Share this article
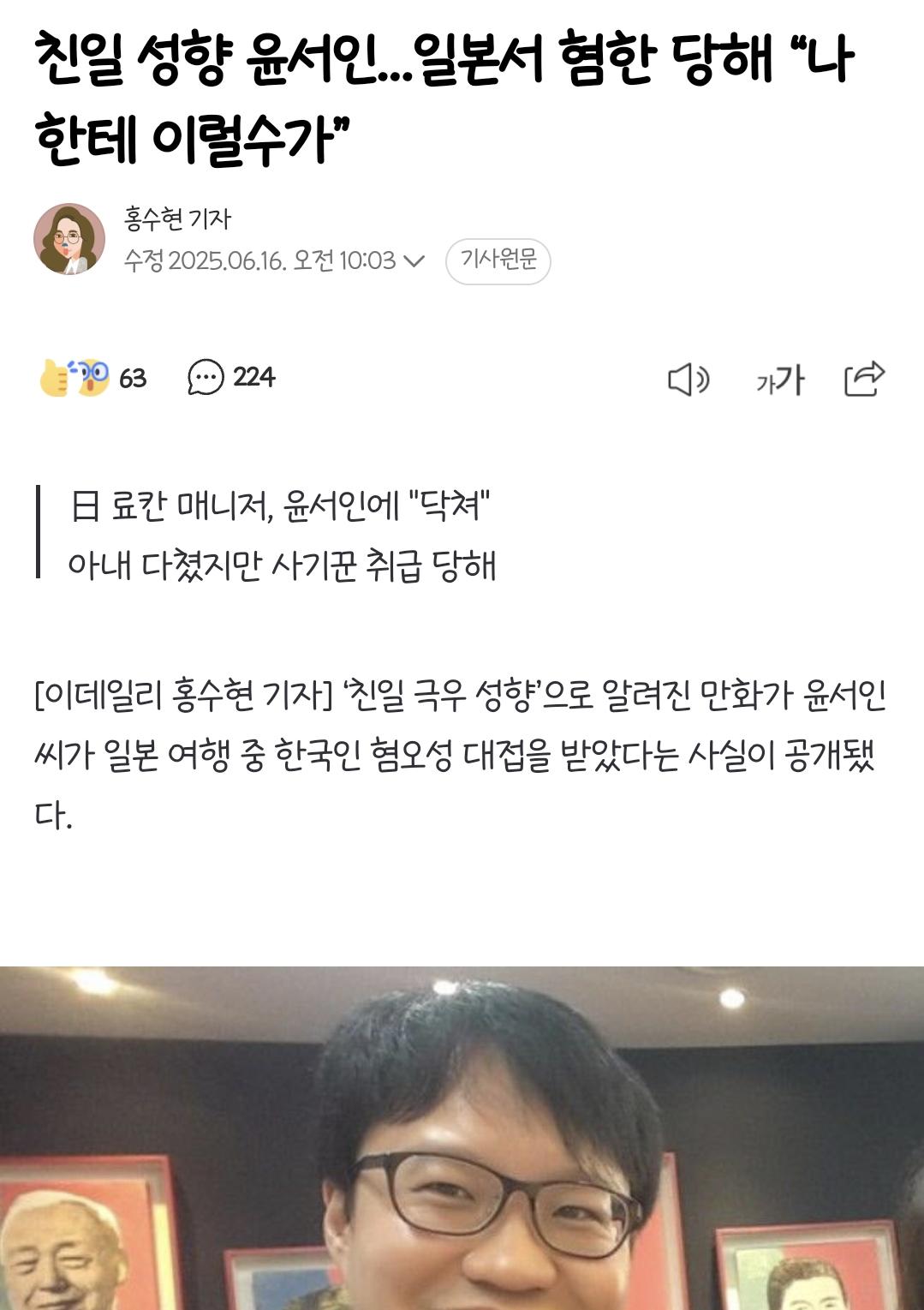The image size is (924, 1310). [x=863, y=379]
